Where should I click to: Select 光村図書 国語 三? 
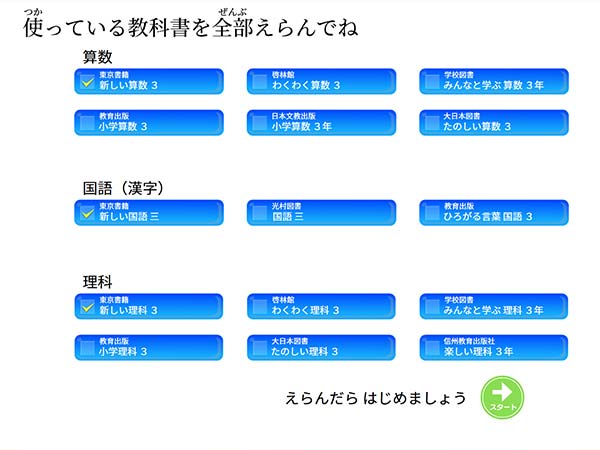tap(321, 212)
